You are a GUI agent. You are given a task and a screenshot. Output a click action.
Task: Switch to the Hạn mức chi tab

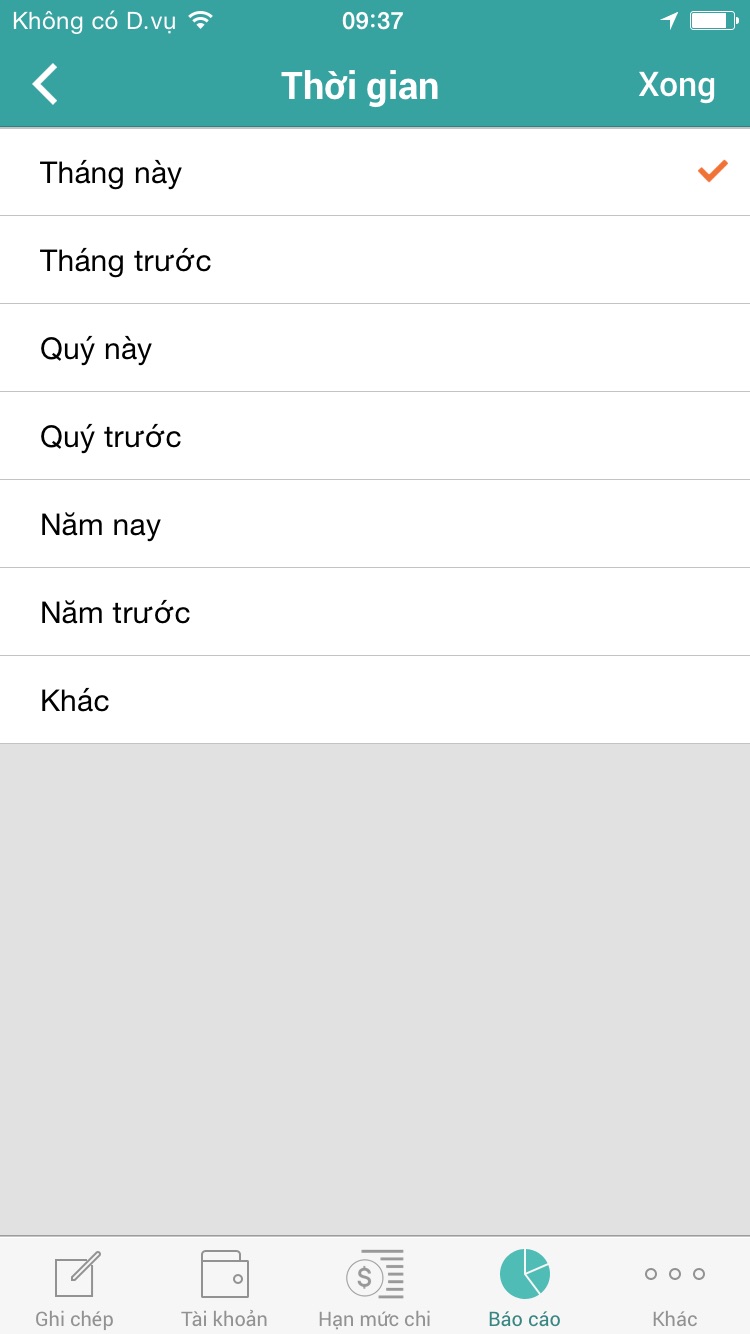[x=375, y=1288]
